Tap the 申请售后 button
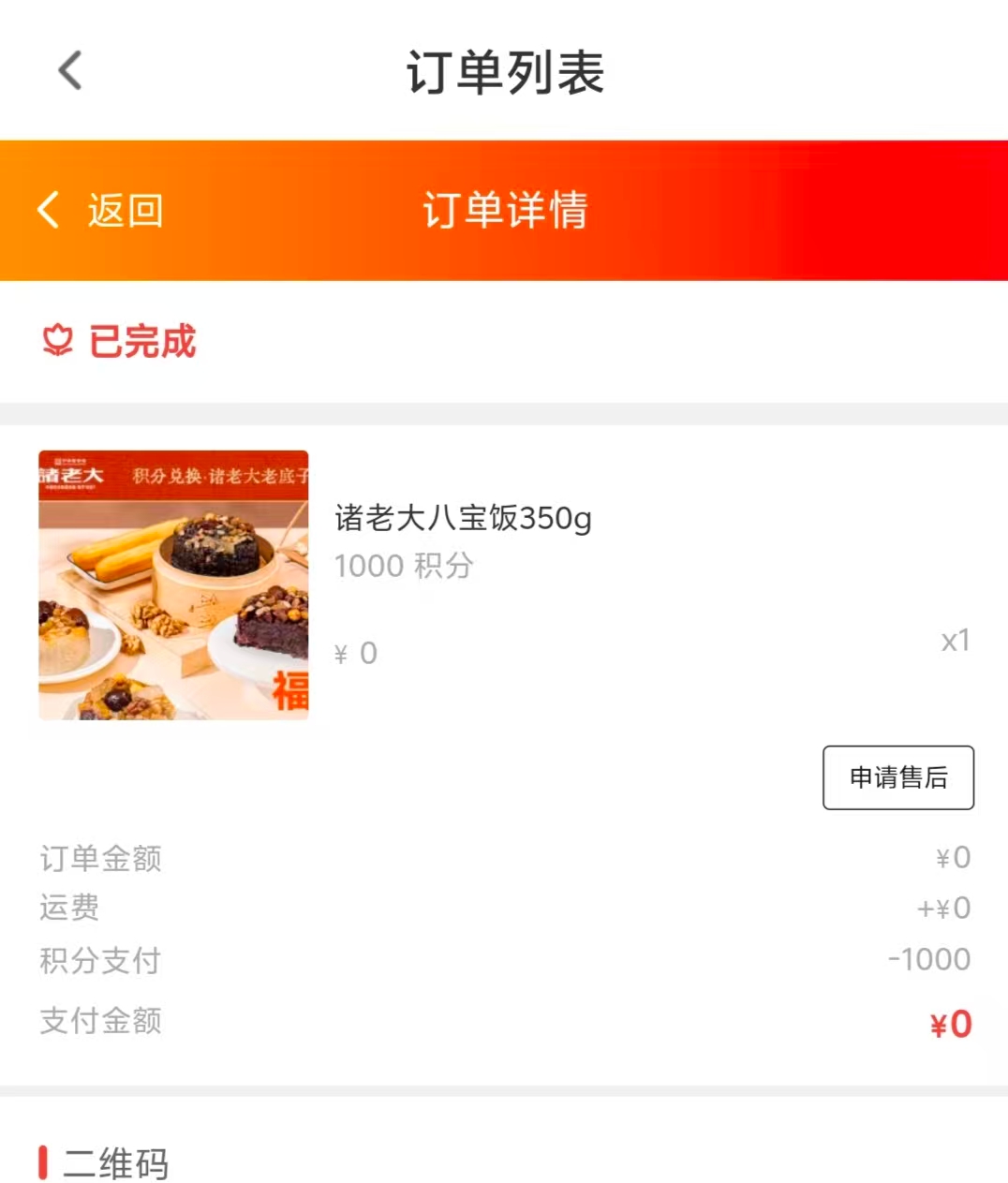The width and height of the screenshot is (1008, 1183). point(897,777)
